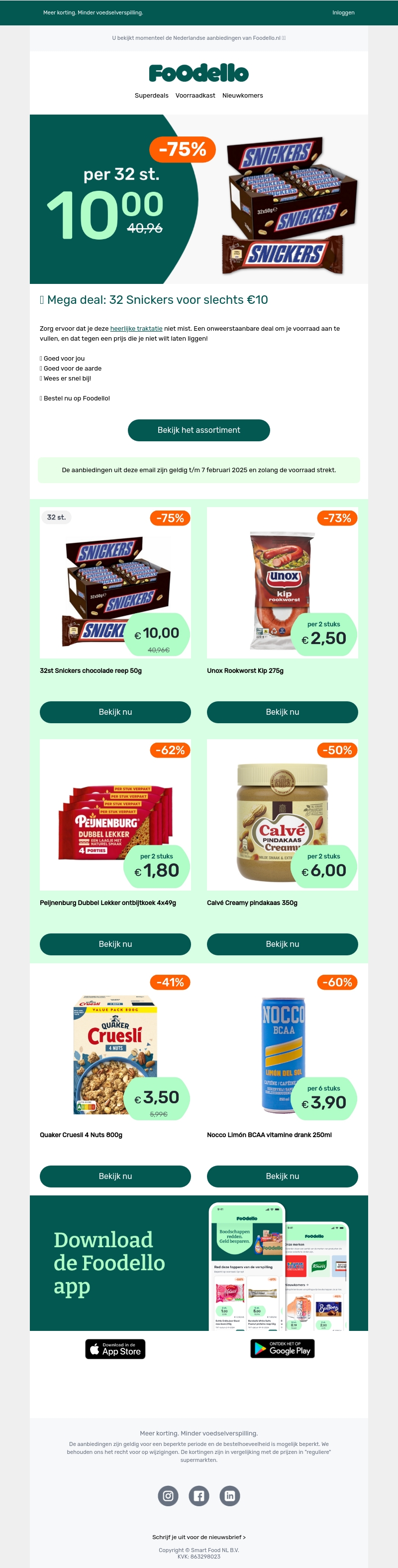
Task: Open Foodello's Facebook page
Action: 199,1496
